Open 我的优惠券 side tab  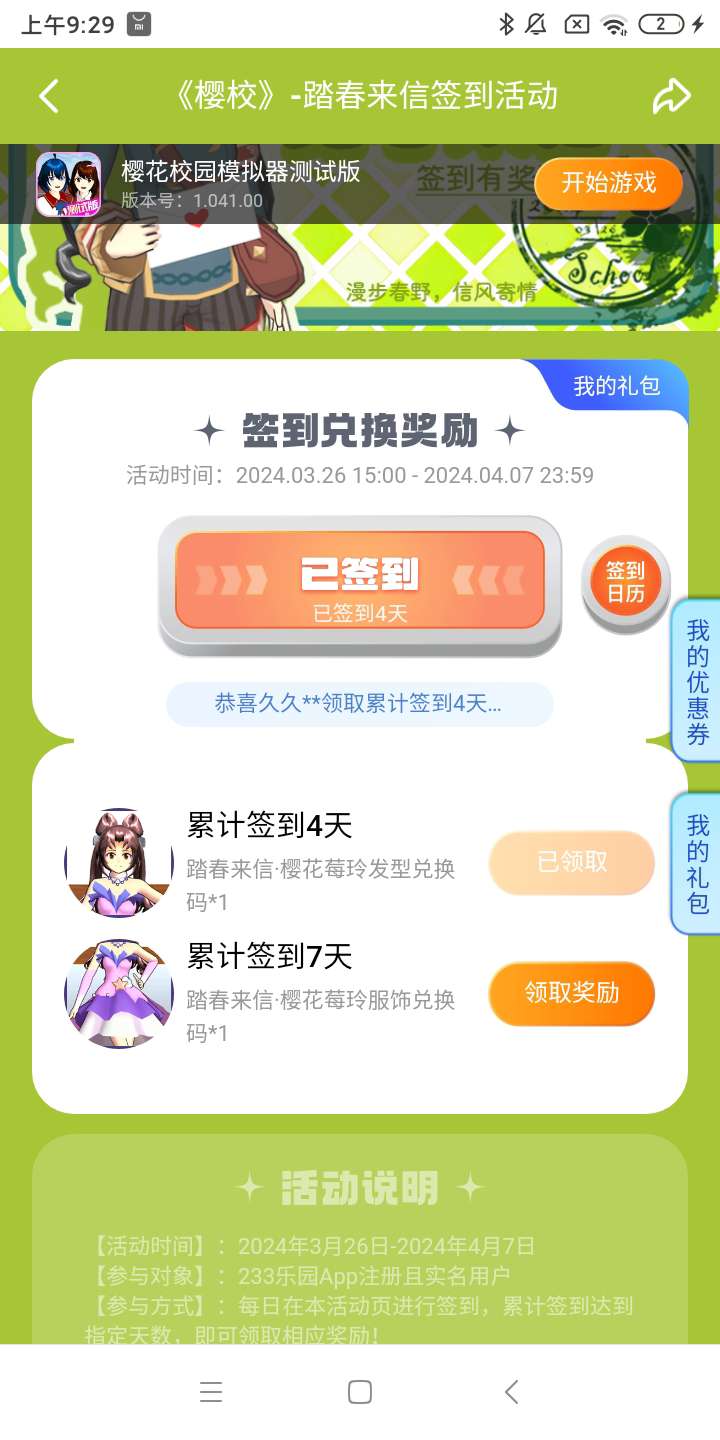697,682
